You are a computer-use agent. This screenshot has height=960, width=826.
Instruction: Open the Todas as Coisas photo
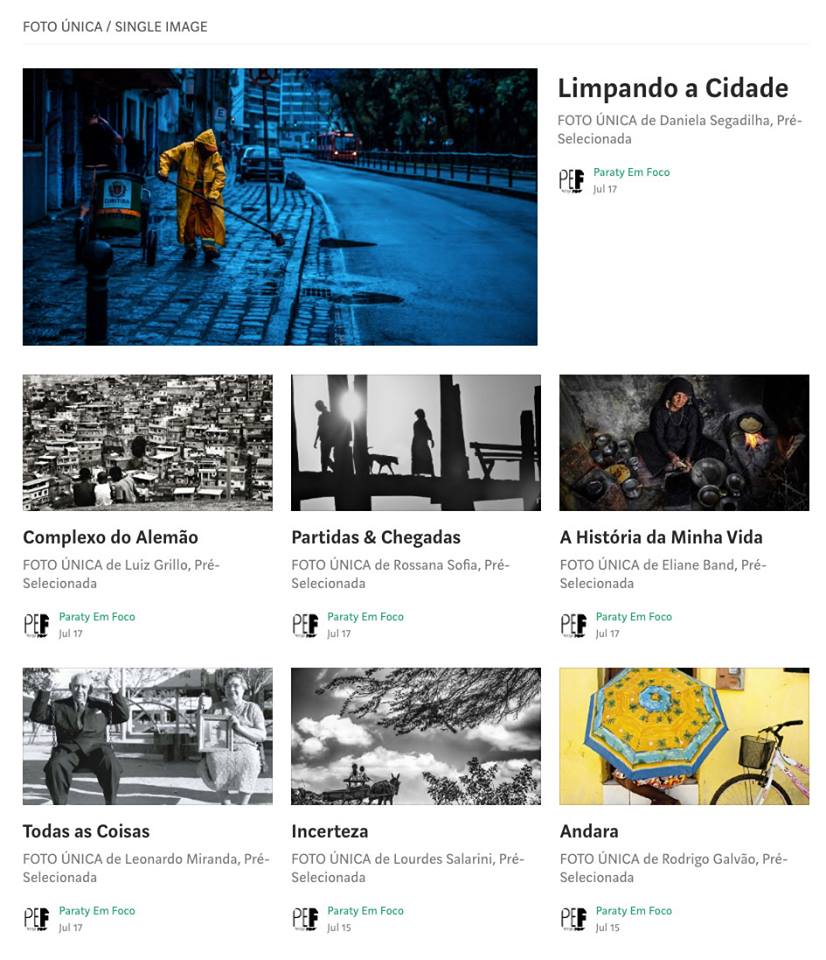pos(147,736)
